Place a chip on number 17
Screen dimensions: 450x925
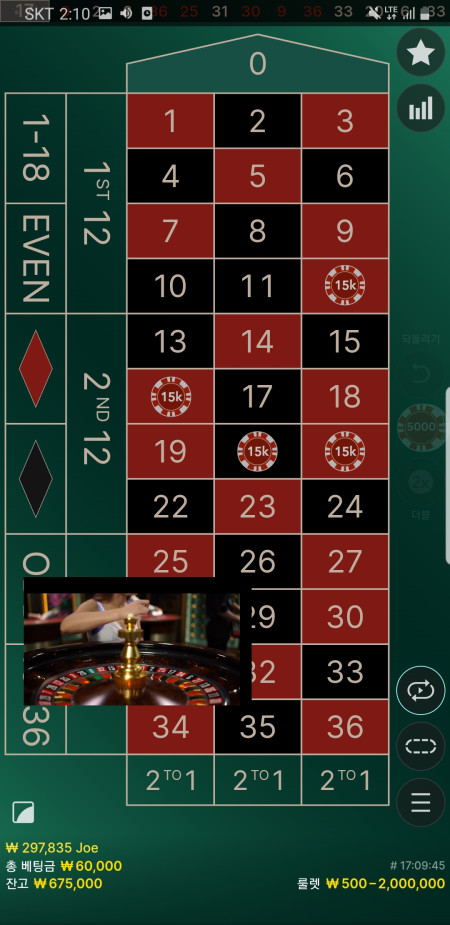point(258,396)
